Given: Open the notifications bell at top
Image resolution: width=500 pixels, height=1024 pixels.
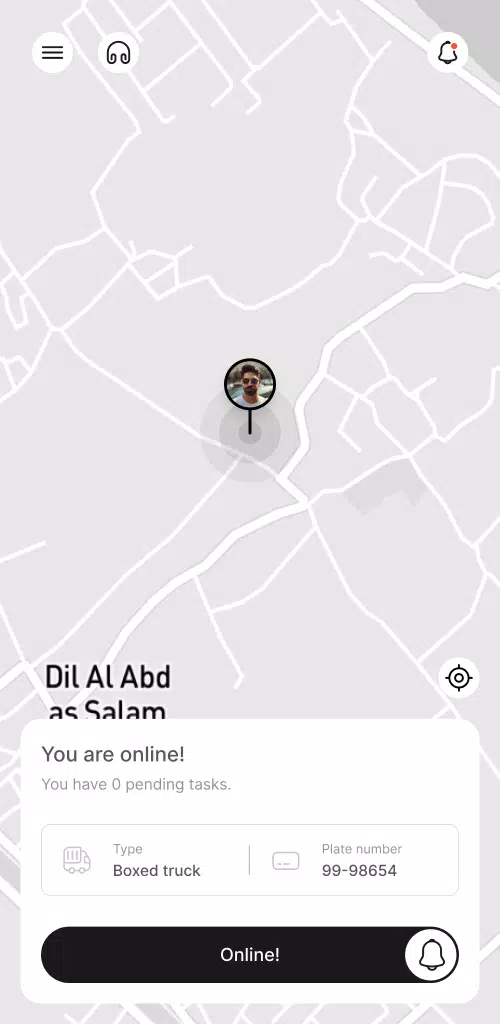Looking at the screenshot, I should pyautogui.click(x=448, y=52).
